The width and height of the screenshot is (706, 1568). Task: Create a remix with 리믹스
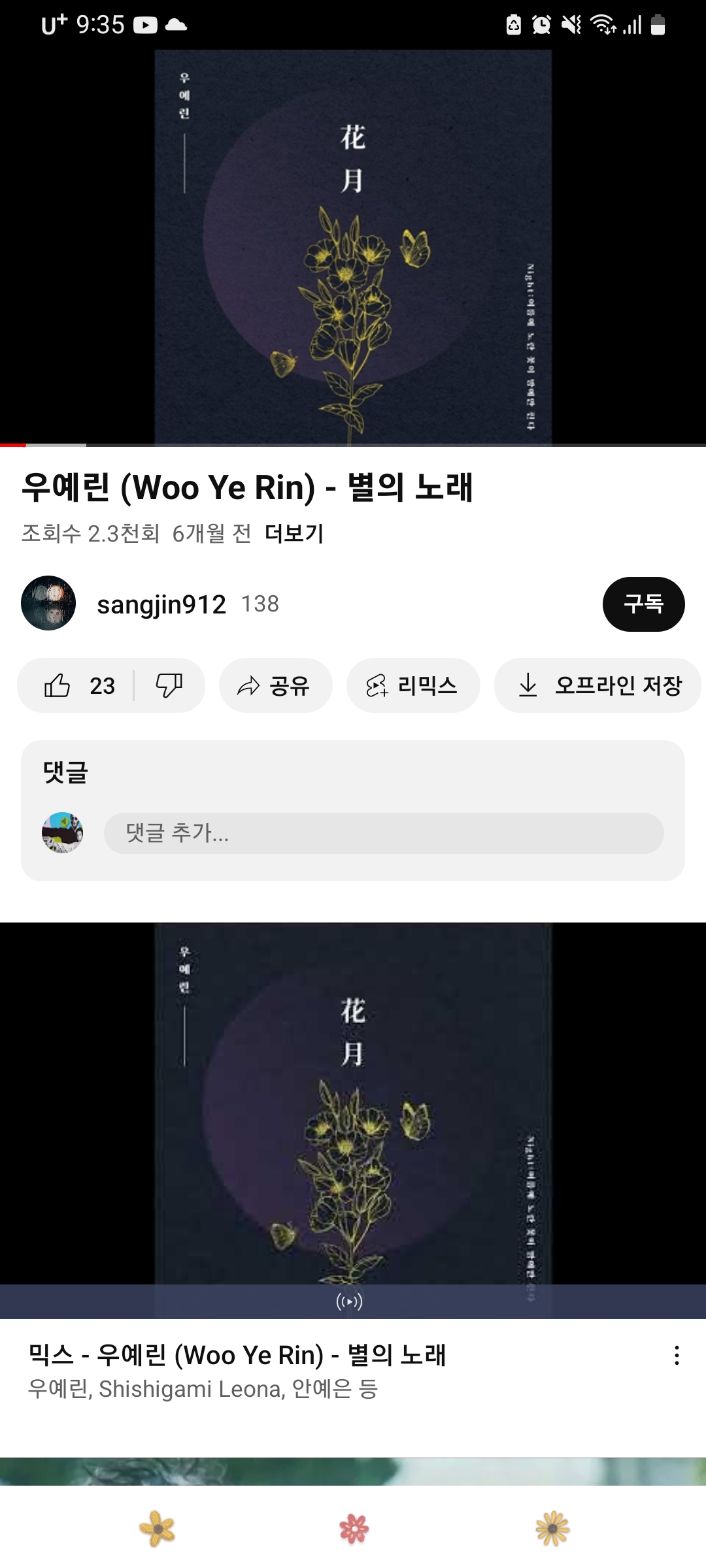coord(412,685)
